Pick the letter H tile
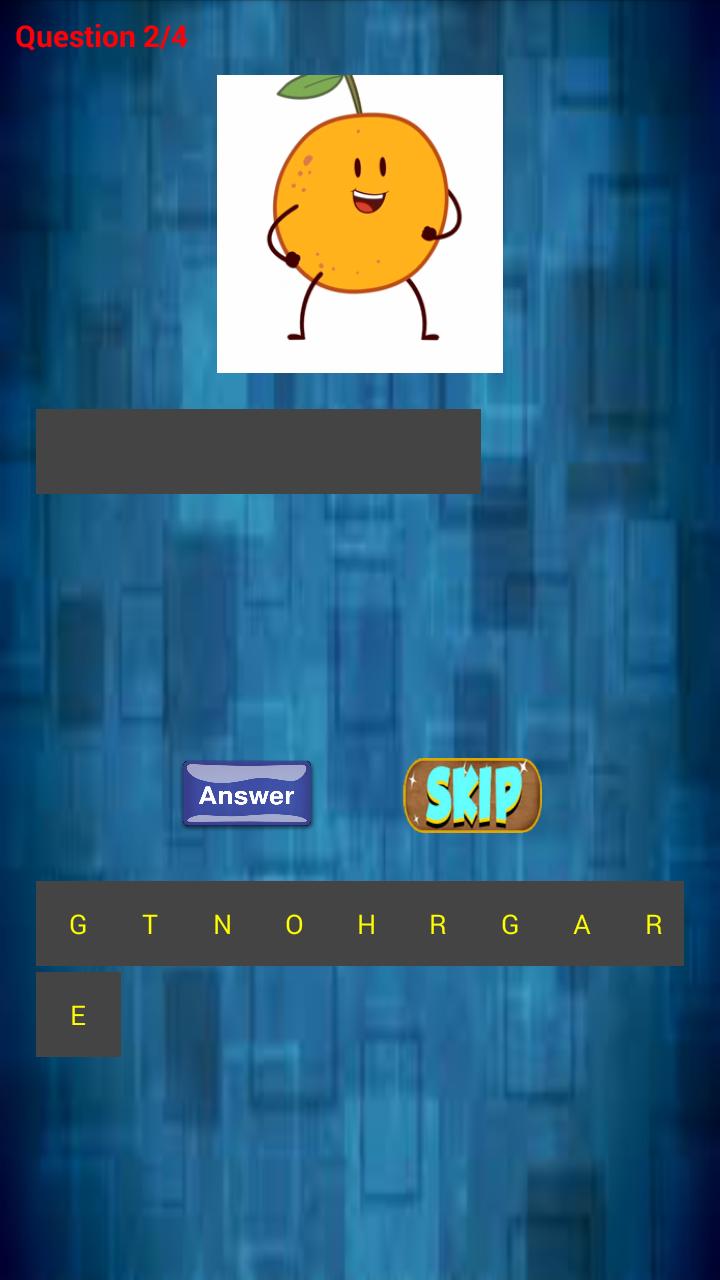The height and width of the screenshot is (1280, 720). click(366, 924)
